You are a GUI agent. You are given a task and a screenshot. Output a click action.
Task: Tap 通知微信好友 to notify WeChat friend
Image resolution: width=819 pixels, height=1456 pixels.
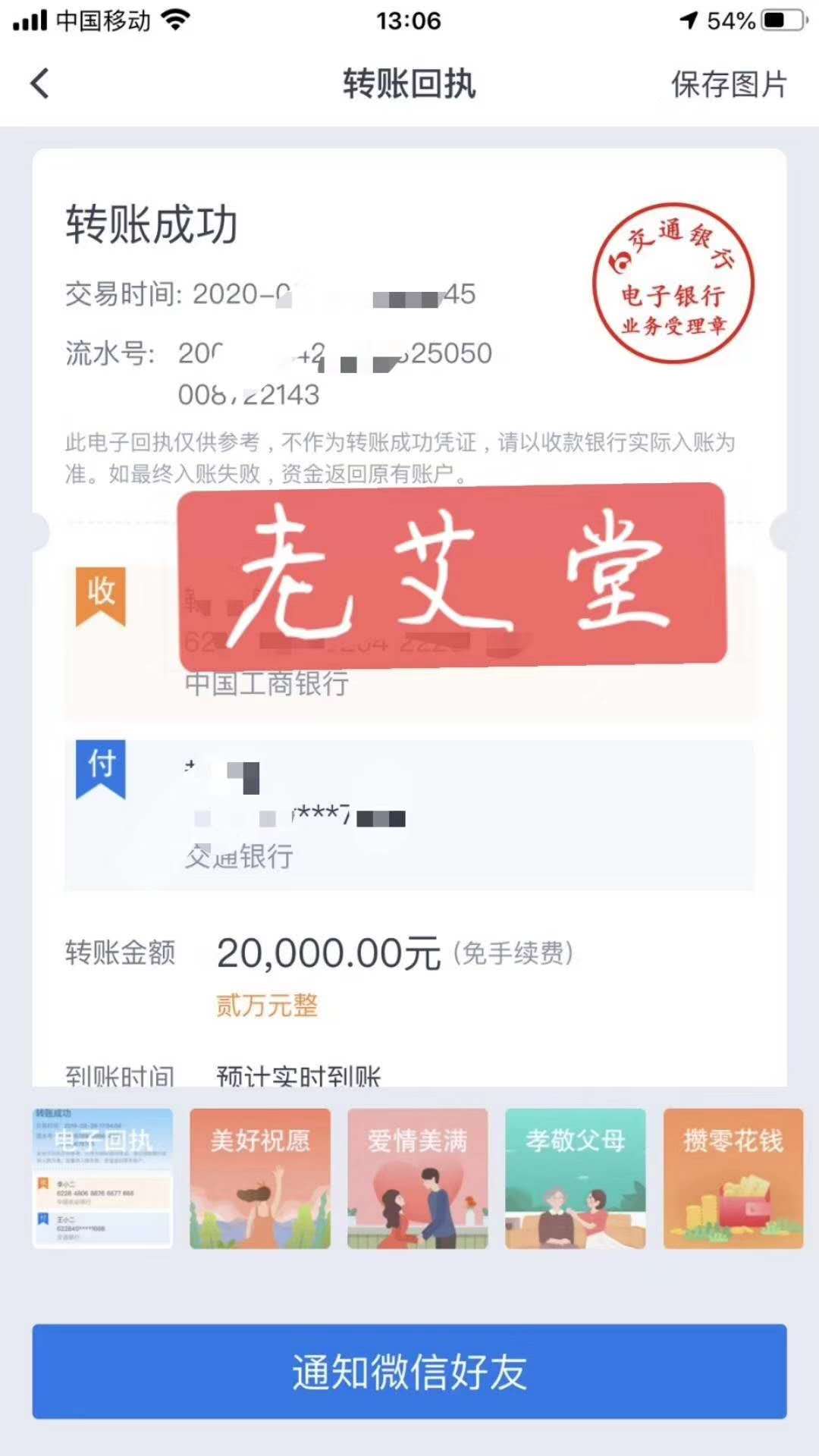pos(409,1371)
